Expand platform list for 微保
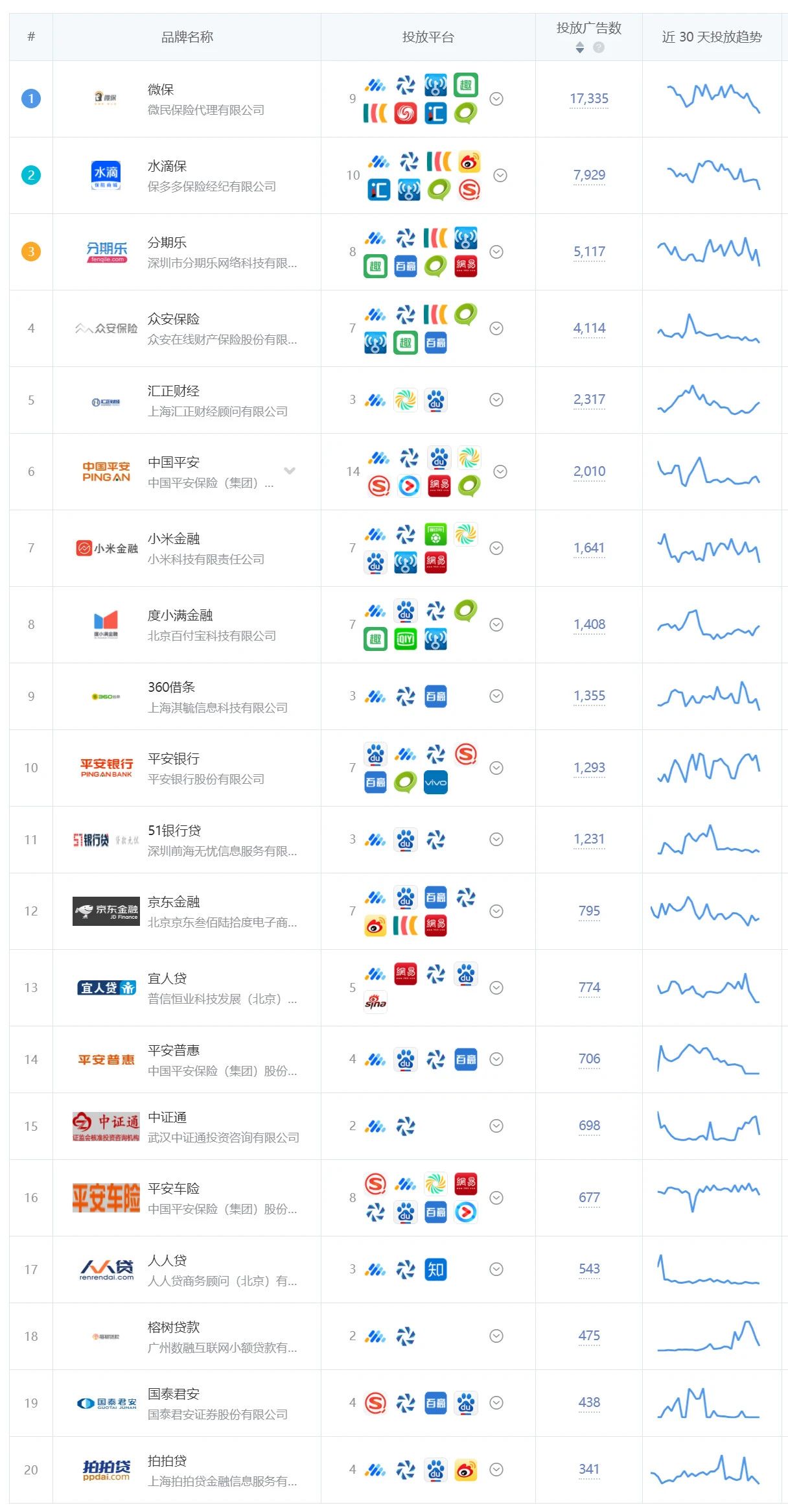 (496, 99)
